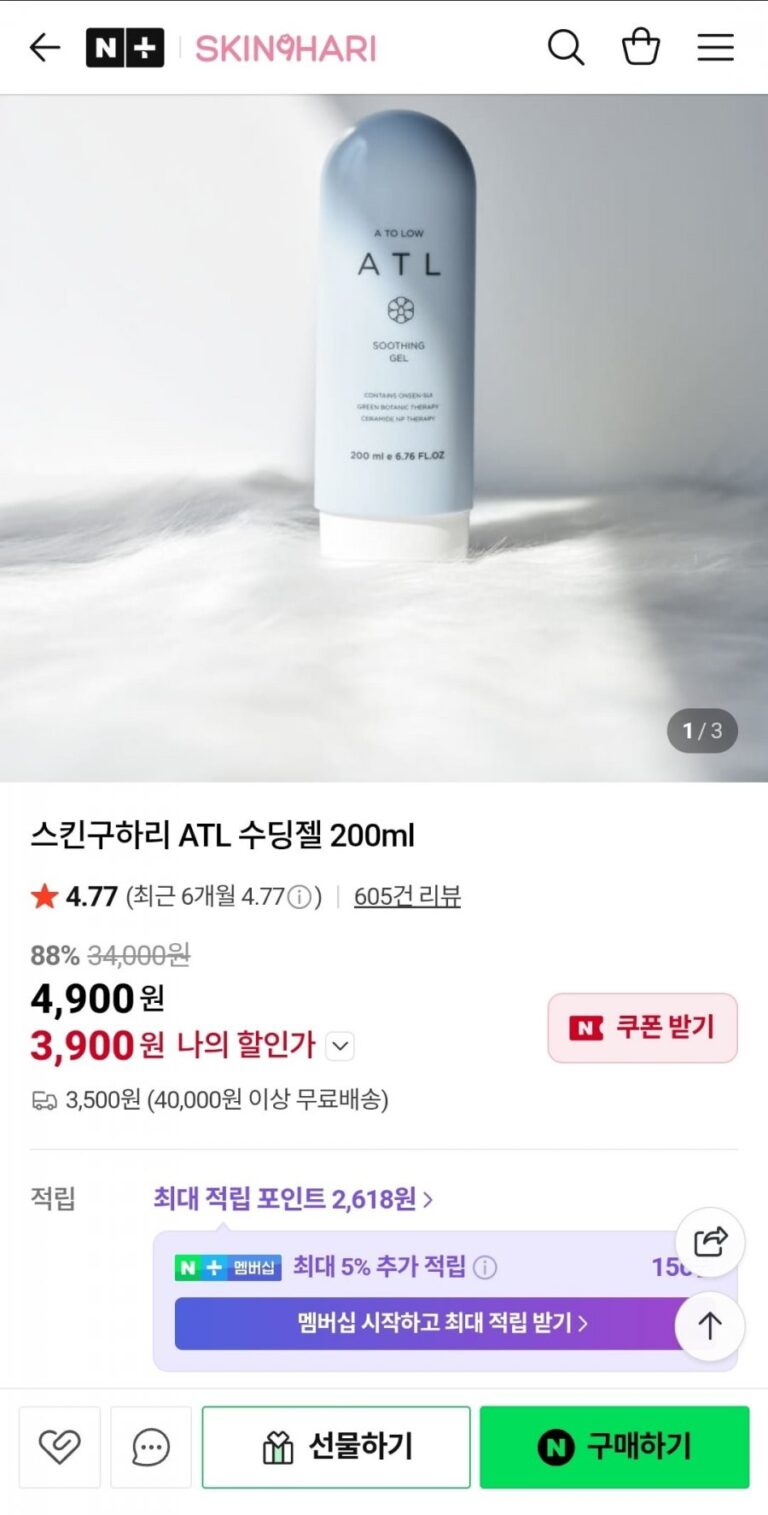Share this product

(x=710, y=1242)
